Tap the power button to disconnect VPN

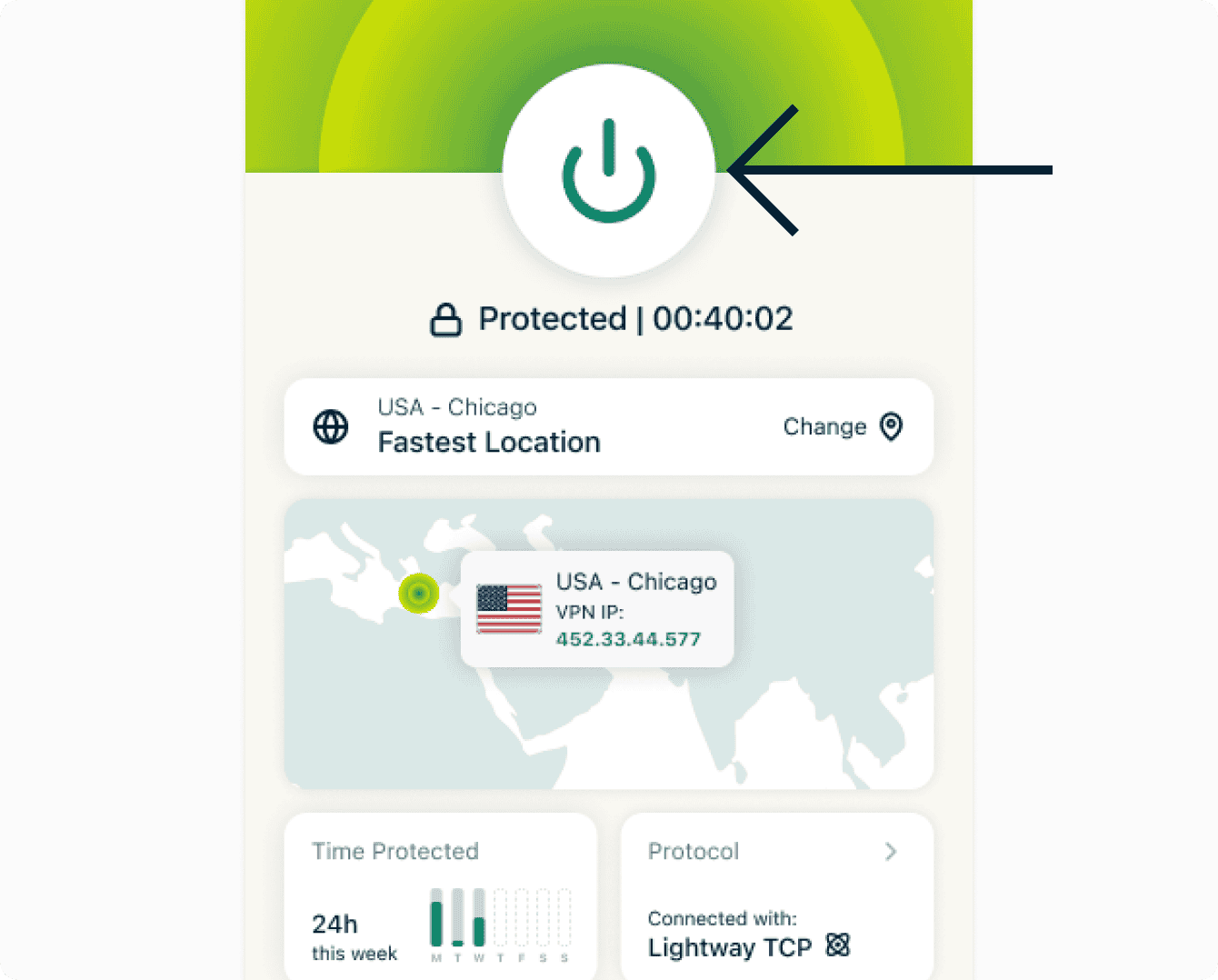608,171
